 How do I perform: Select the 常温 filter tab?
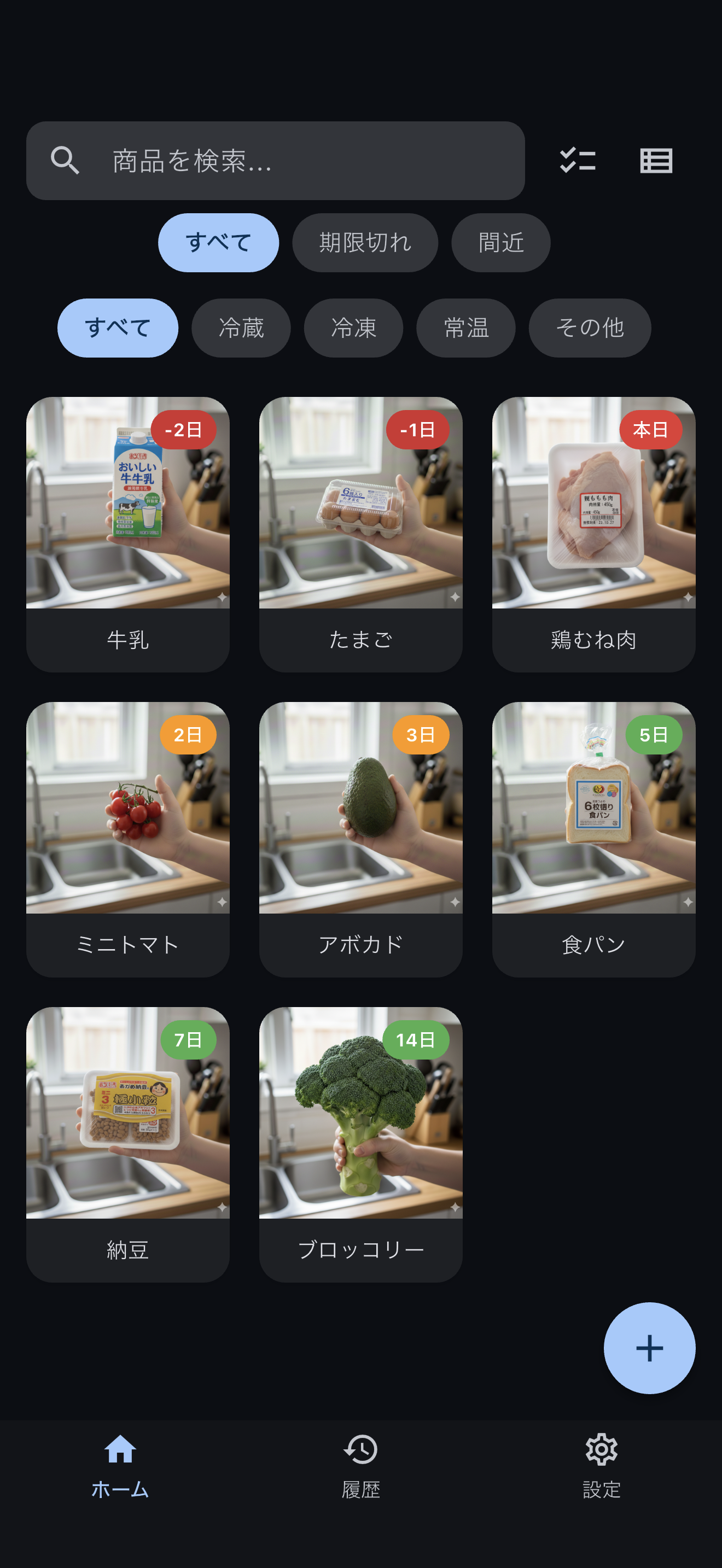click(x=465, y=327)
